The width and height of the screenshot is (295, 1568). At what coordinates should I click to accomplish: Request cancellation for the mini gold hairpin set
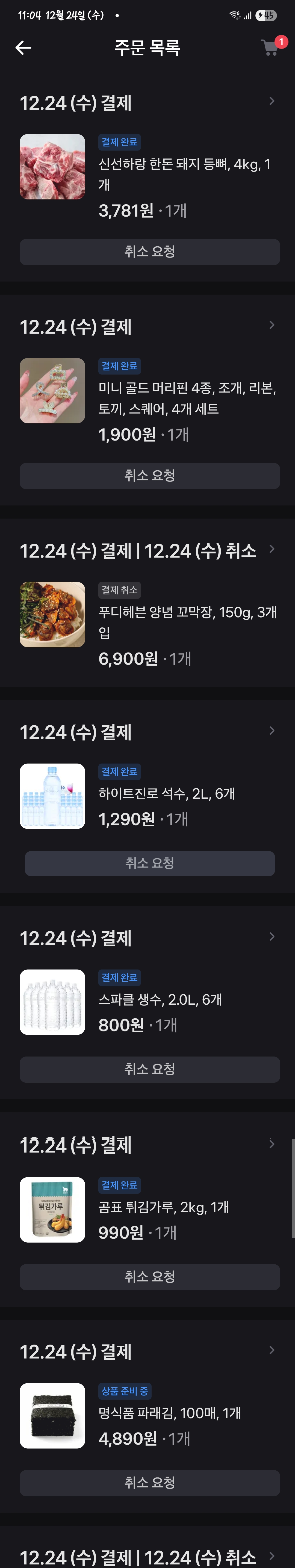tap(149, 475)
